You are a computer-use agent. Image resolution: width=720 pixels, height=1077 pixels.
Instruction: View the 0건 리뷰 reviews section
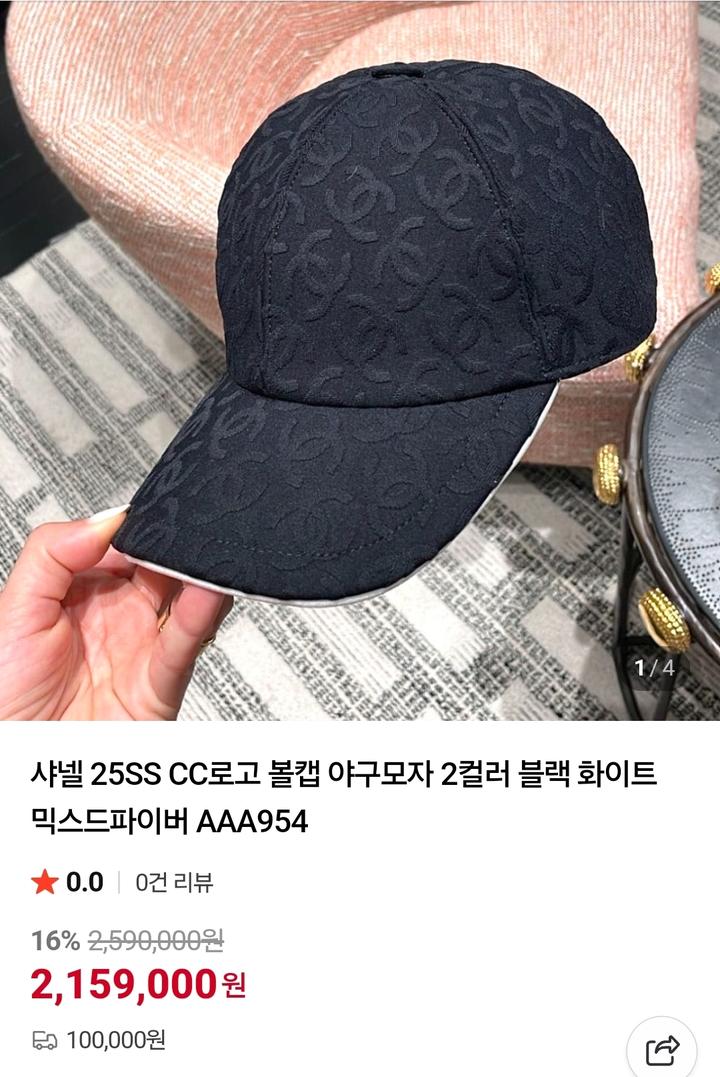(x=174, y=882)
